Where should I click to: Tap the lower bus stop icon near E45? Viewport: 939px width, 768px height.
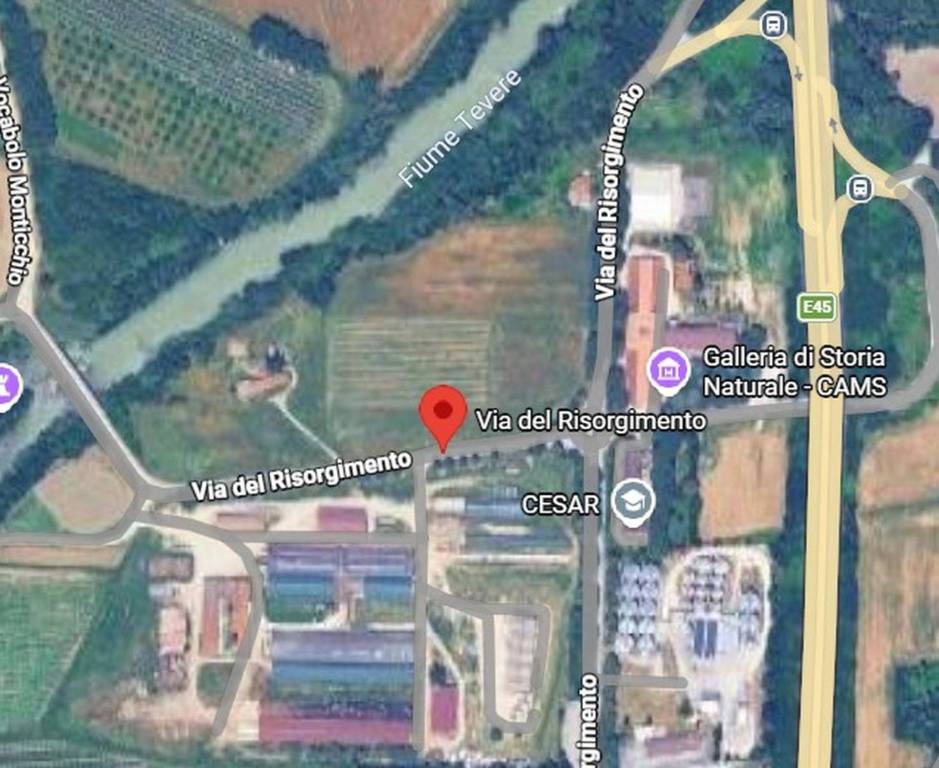pyautogui.click(x=858, y=187)
